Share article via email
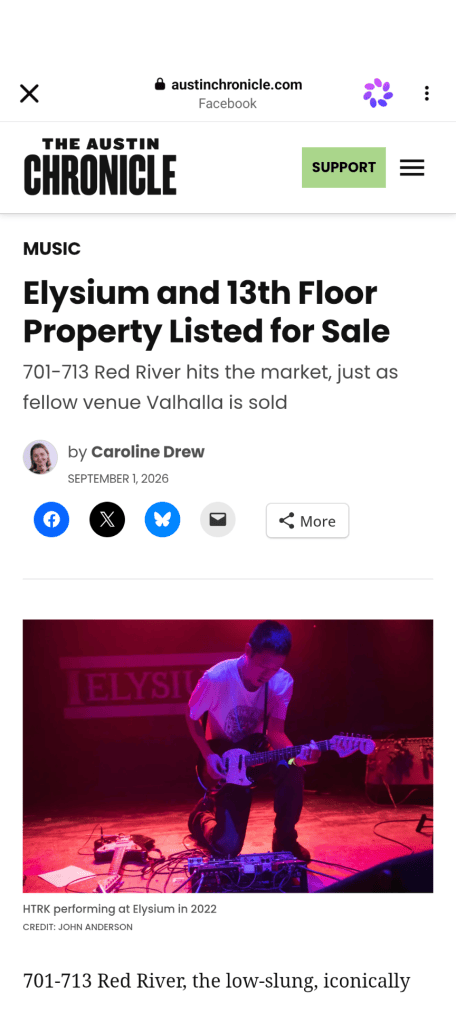The width and height of the screenshot is (456, 1023). point(217,519)
